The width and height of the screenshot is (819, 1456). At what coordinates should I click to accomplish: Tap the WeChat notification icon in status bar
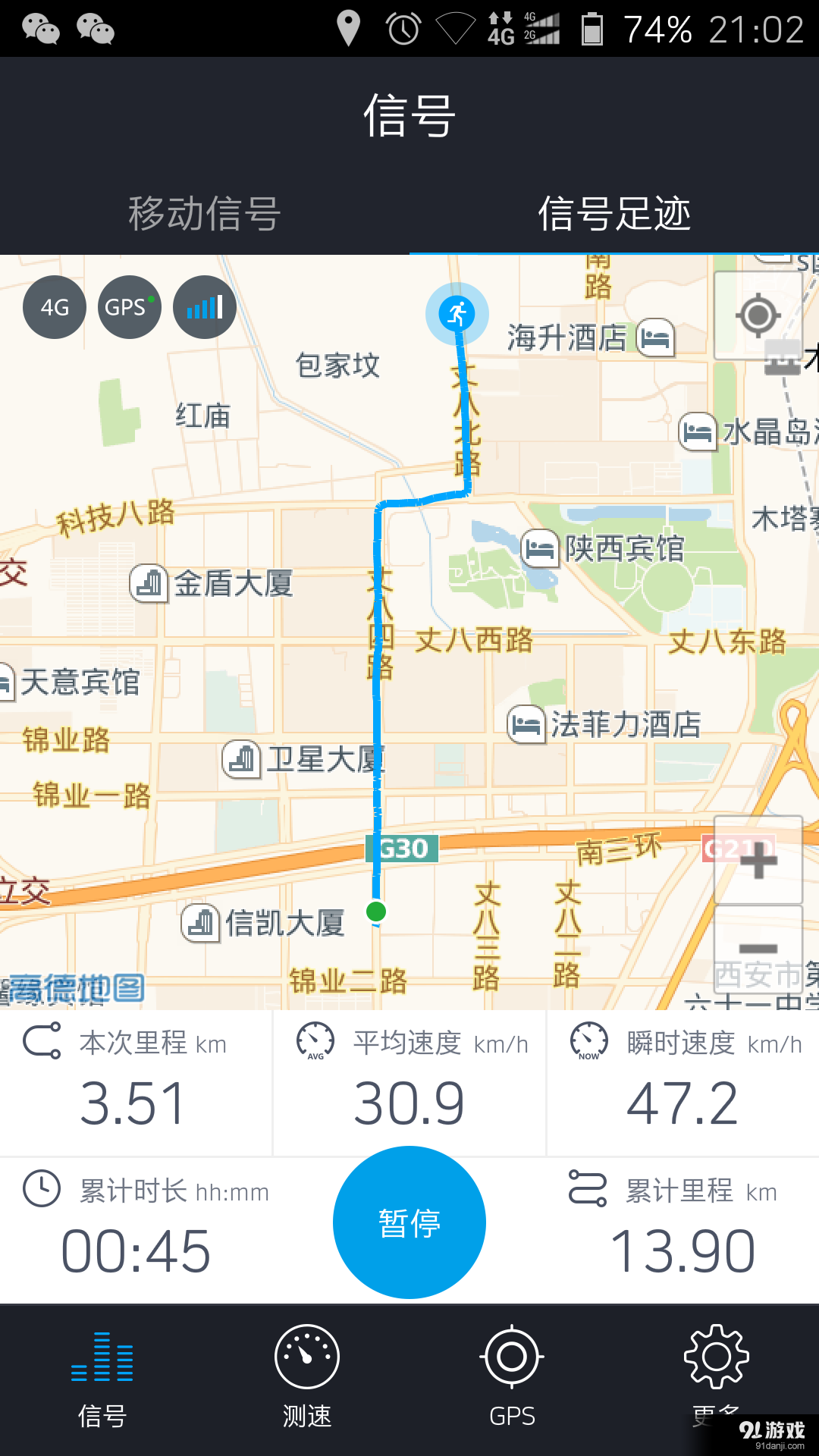pyautogui.click(x=42, y=29)
